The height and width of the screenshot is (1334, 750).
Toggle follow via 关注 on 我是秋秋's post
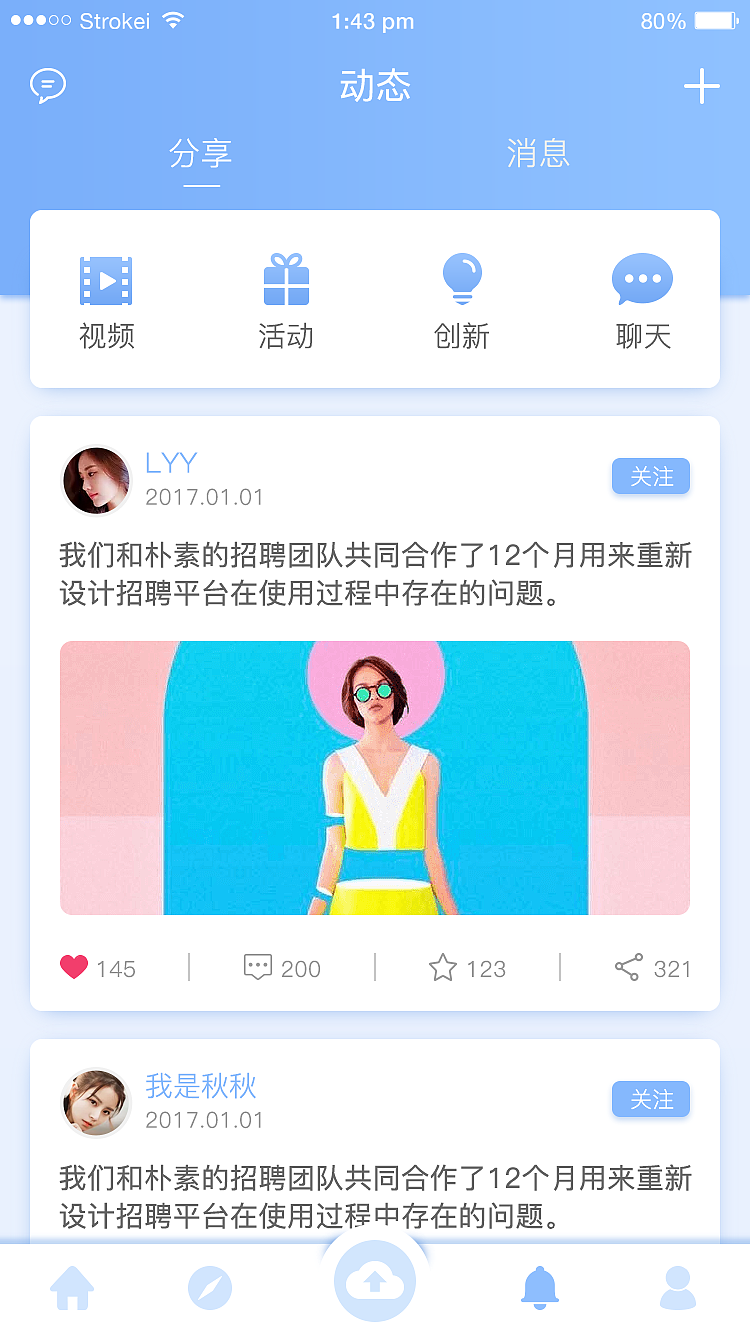coord(651,1098)
